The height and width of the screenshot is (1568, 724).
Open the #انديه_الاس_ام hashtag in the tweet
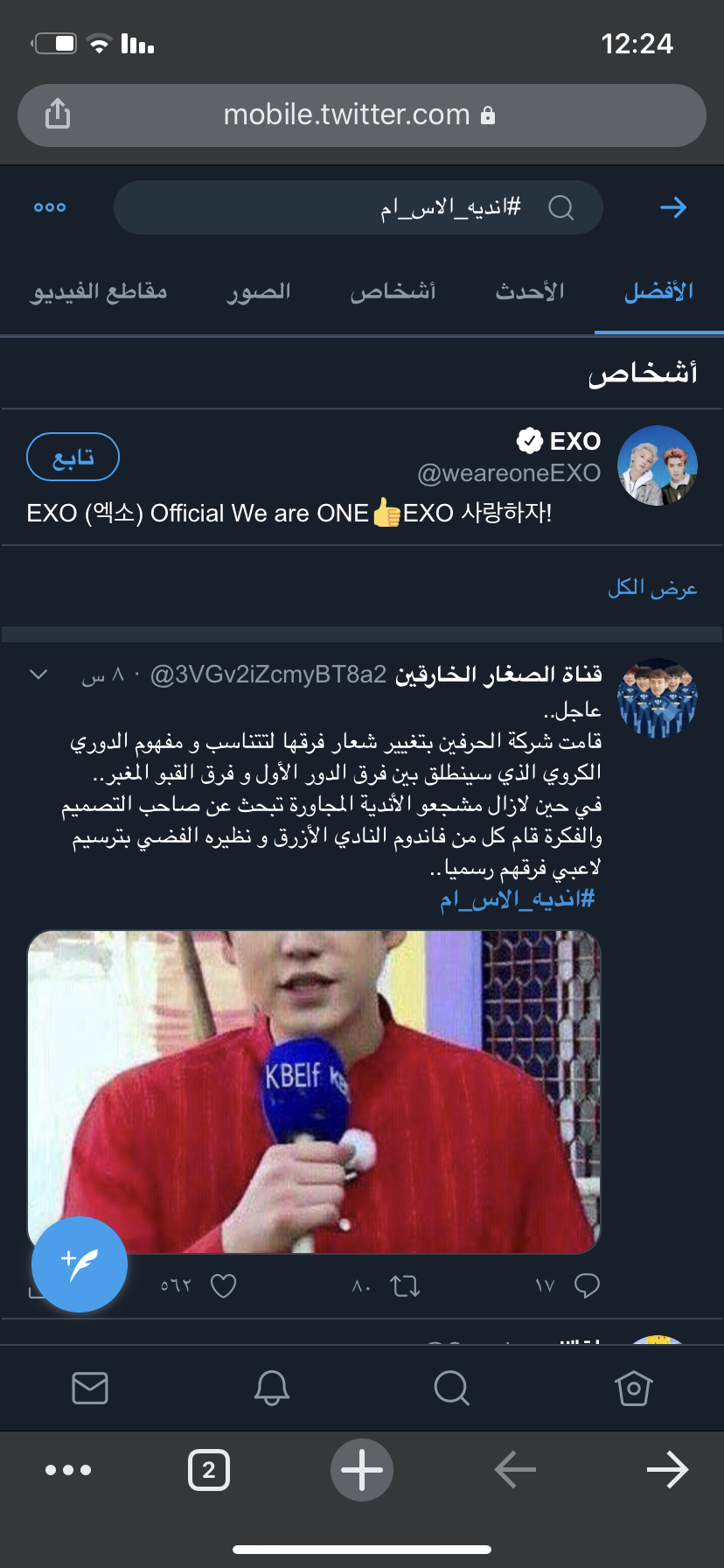pos(517,899)
